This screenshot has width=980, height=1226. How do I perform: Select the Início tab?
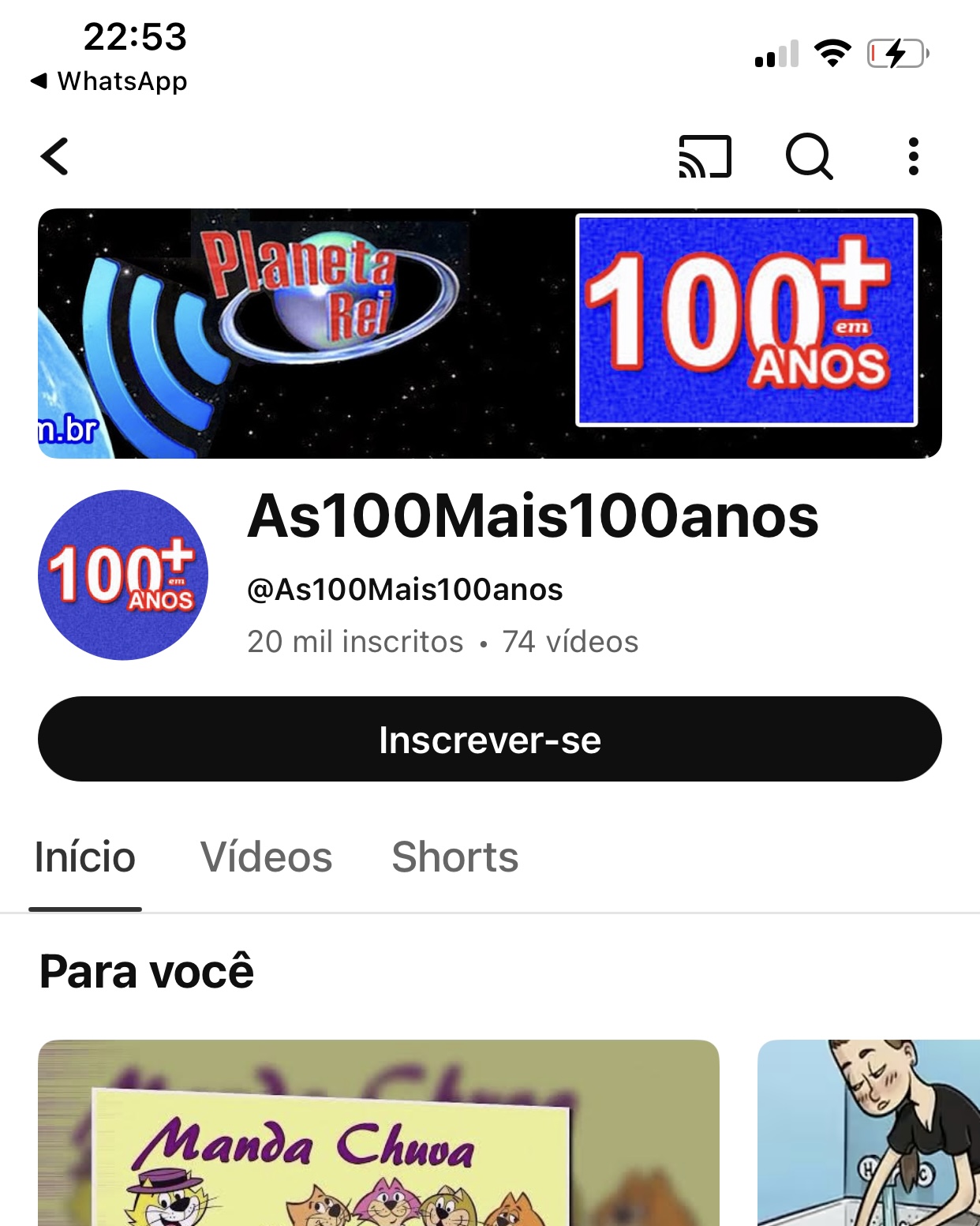(x=85, y=858)
